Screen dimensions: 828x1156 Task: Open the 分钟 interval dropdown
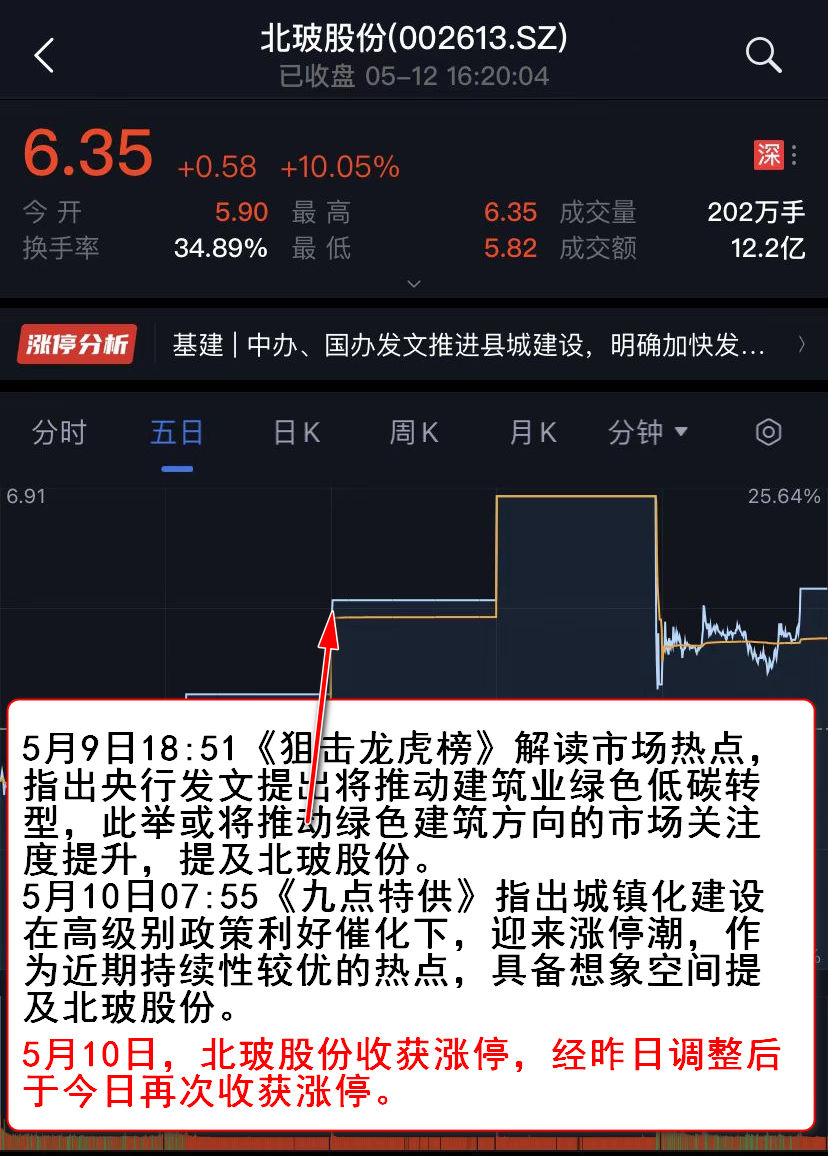(648, 433)
